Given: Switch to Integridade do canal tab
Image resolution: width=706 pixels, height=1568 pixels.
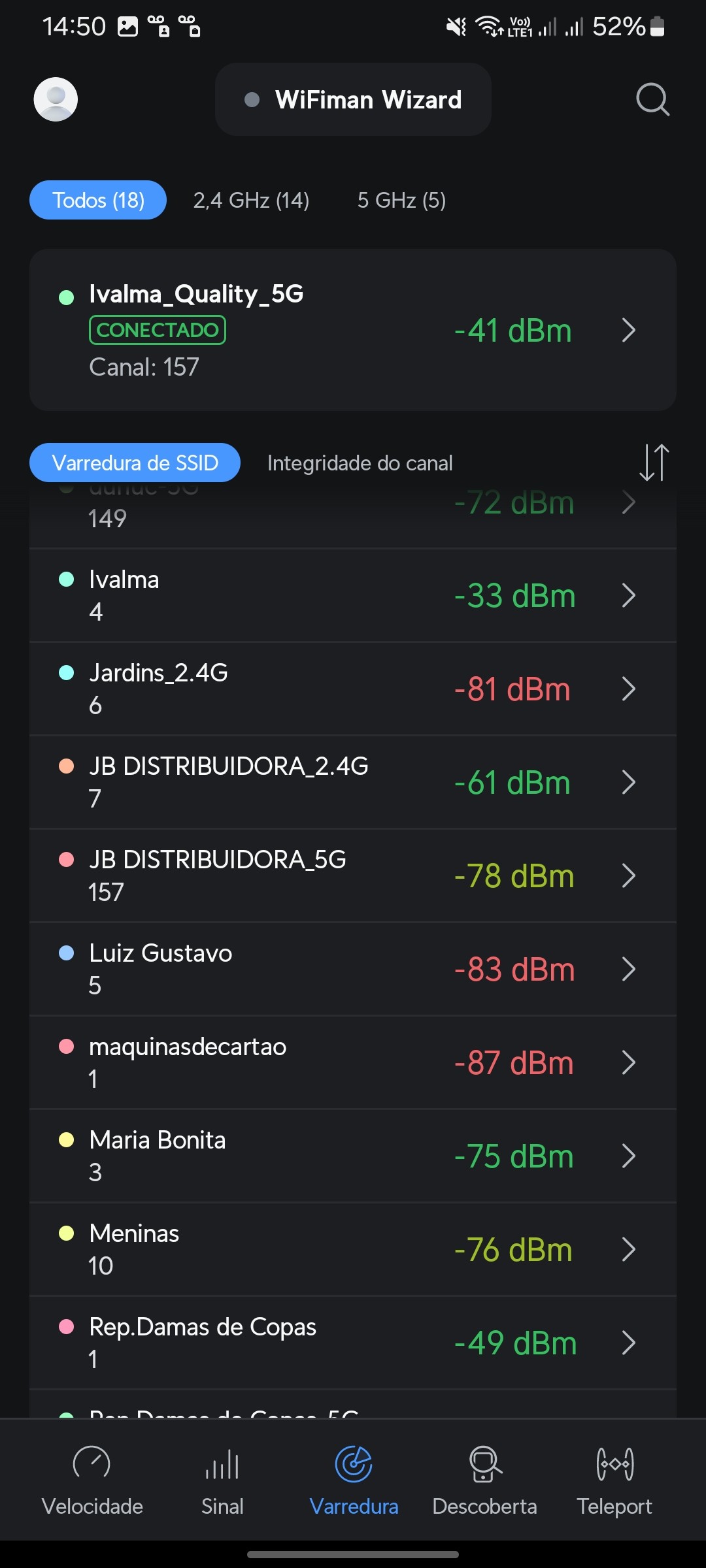Looking at the screenshot, I should coord(360,463).
